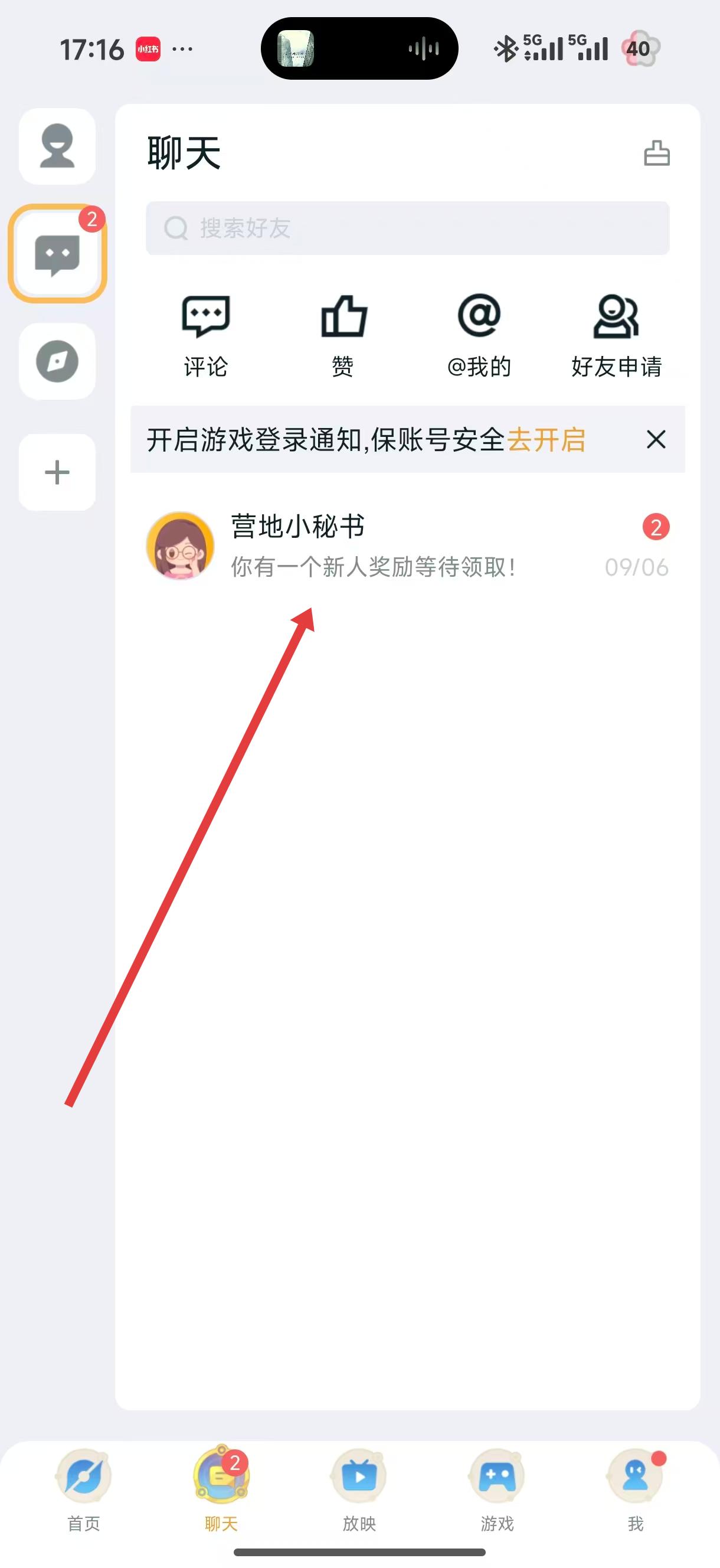Open 好友申请 friend requests
Image resolution: width=720 pixels, height=1568 pixels.
point(616,335)
